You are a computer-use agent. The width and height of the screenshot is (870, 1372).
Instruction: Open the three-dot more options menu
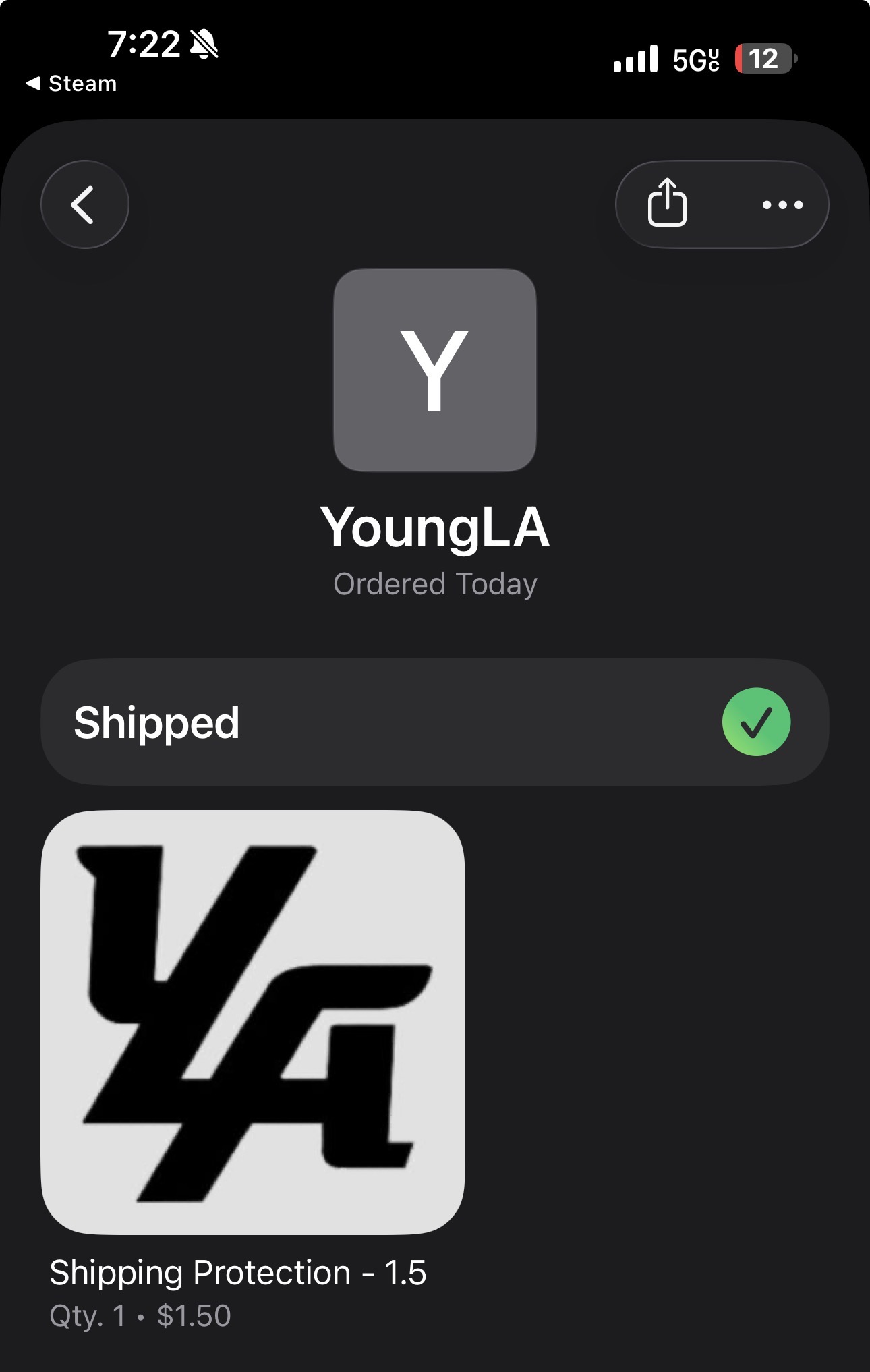click(782, 204)
